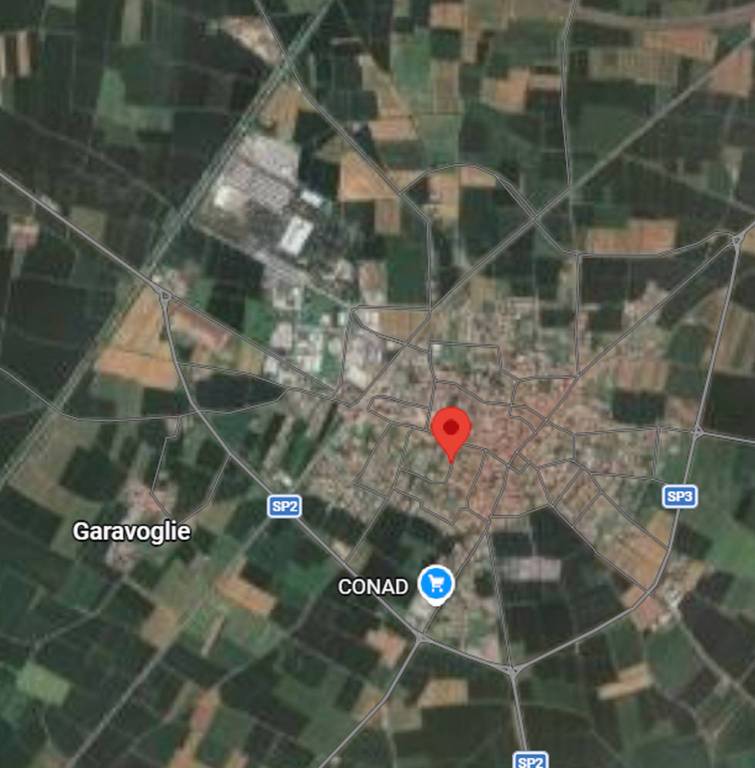Select the Garavoglie place label
The width and height of the screenshot is (755, 768).
pyautogui.click(x=131, y=531)
